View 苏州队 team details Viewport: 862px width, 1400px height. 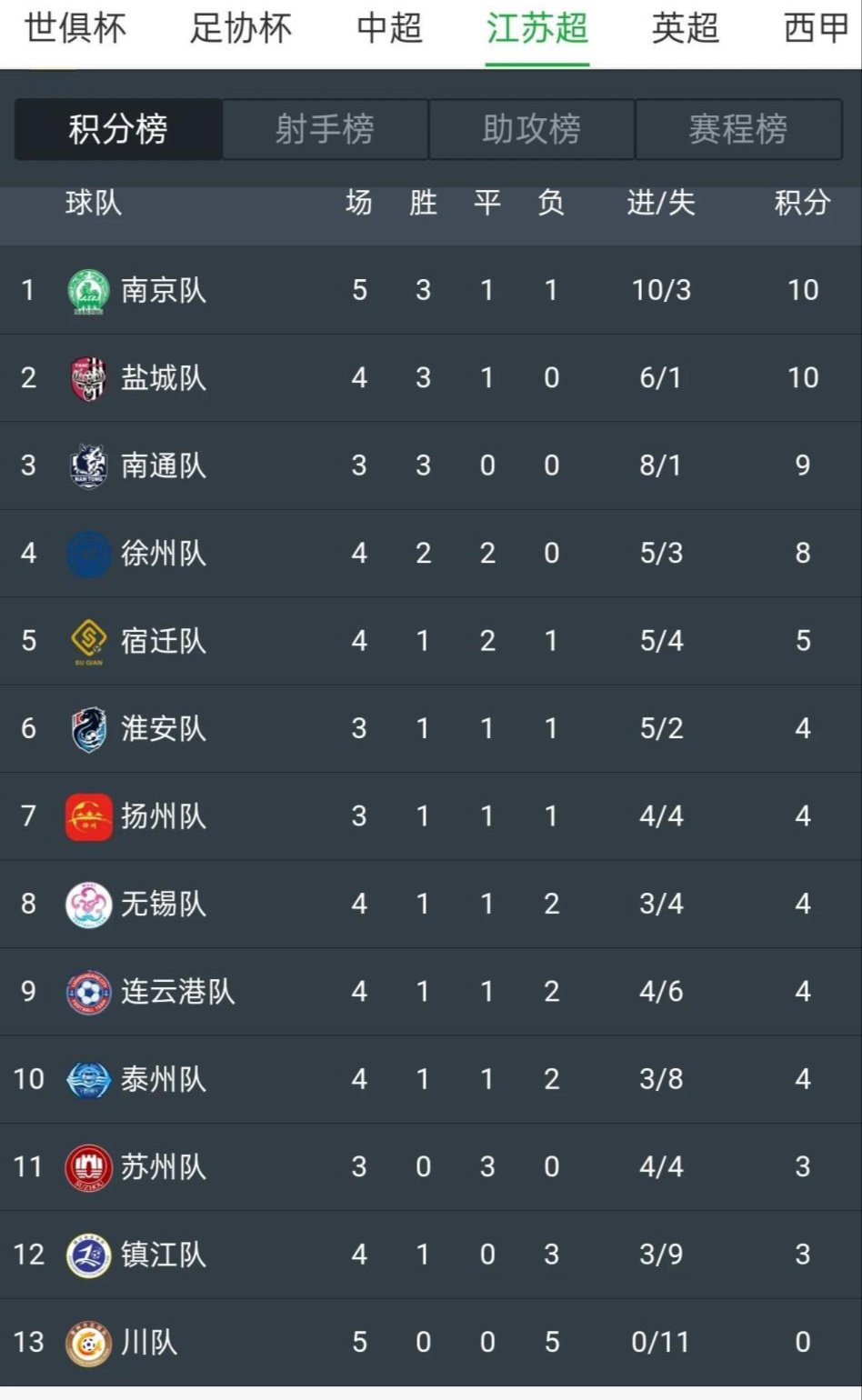431,1166
